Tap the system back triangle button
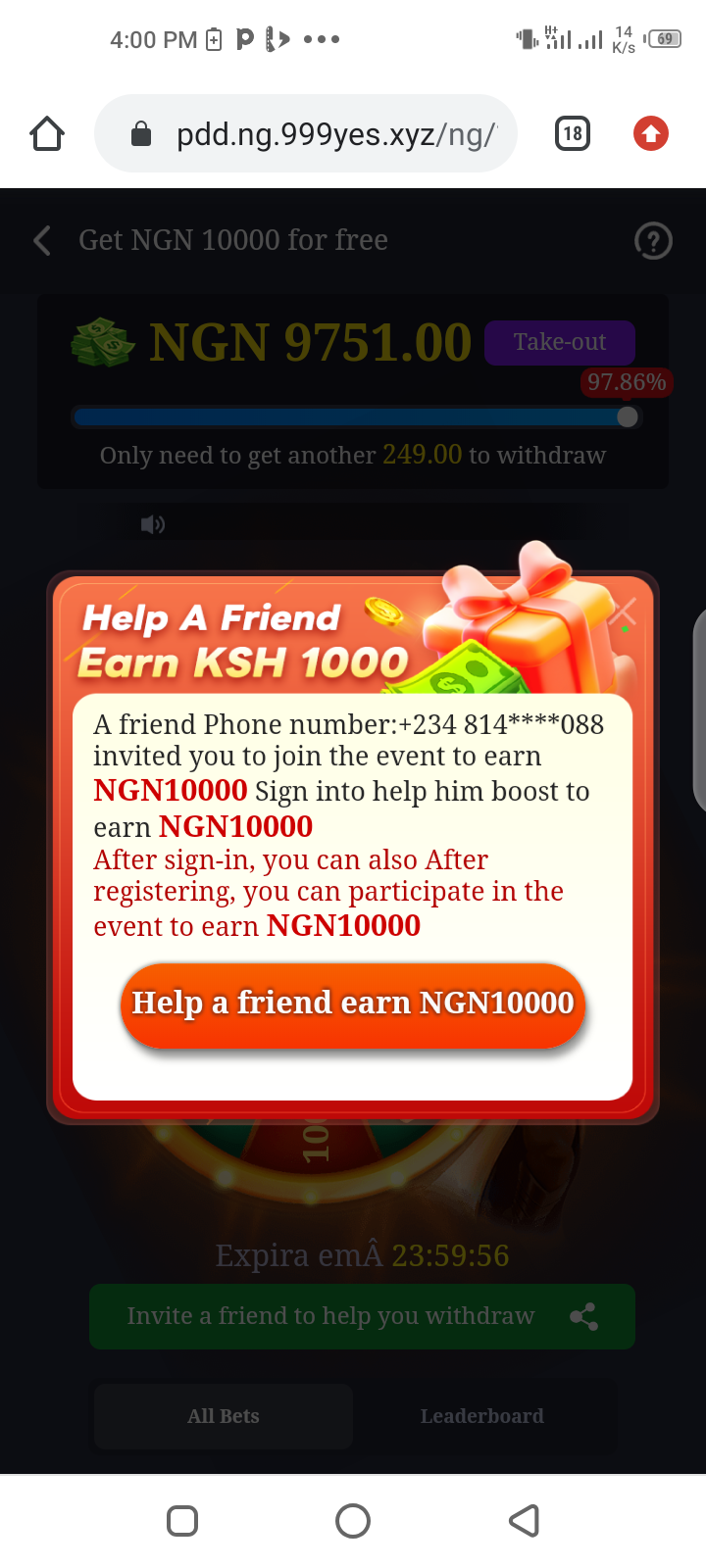Screen dimensions: 706x1568 pyautogui.click(x=525, y=1521)
